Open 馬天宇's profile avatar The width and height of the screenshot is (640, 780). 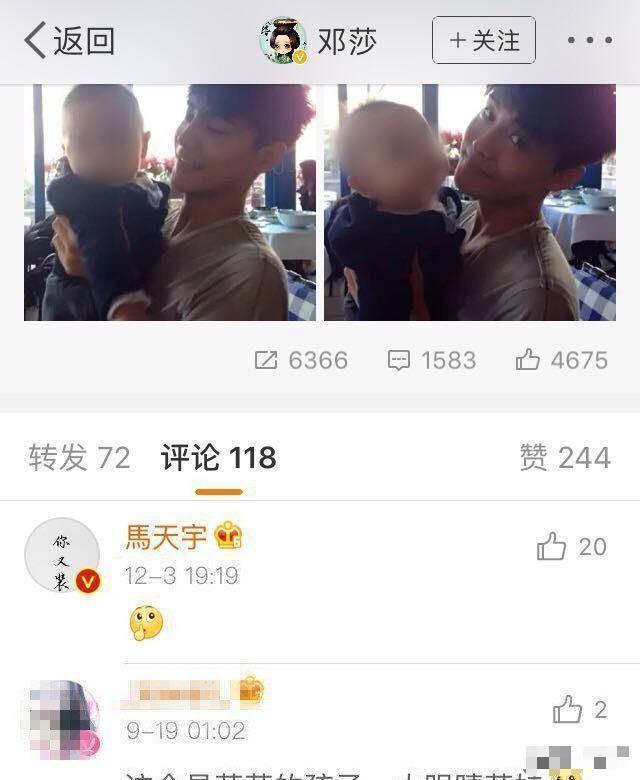click(62, 555)
